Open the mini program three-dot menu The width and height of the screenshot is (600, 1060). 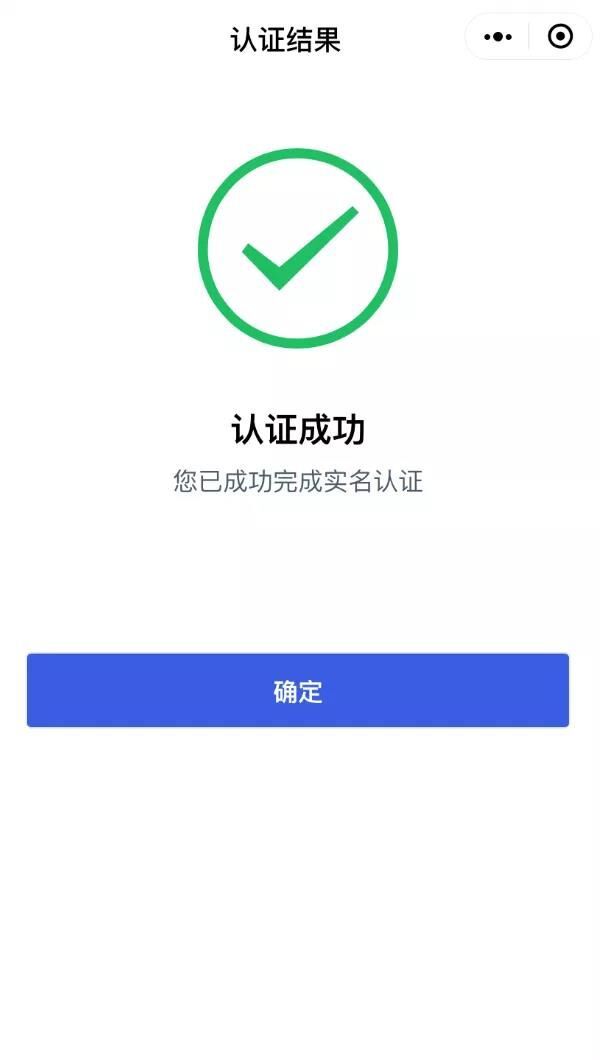pyautogui.click(x=498, y=37)
